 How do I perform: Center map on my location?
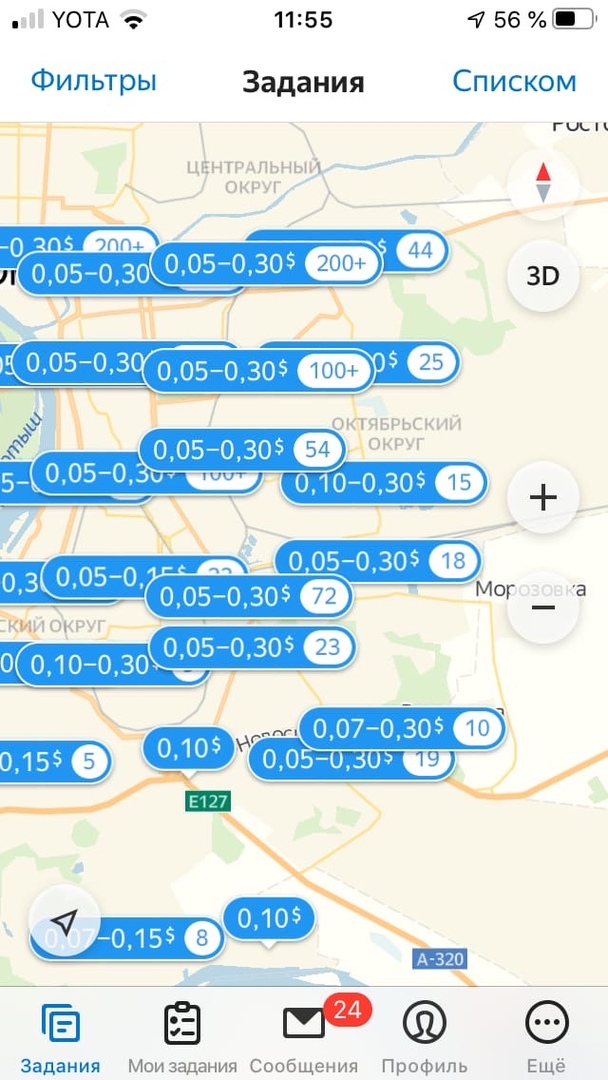[x=65, y=921]
